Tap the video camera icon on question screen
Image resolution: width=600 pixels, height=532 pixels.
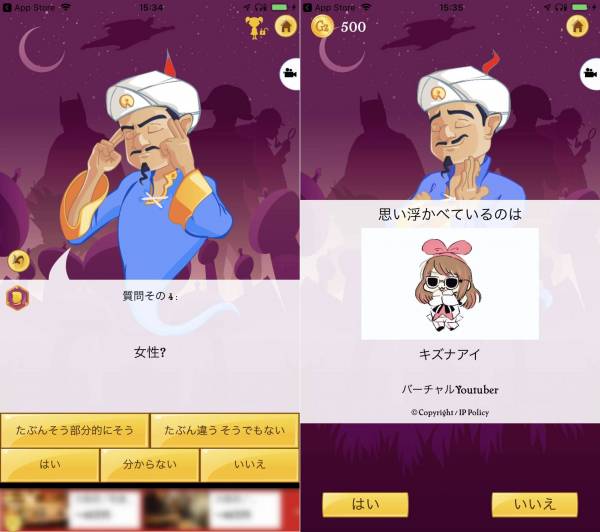(x=289, y=73)
